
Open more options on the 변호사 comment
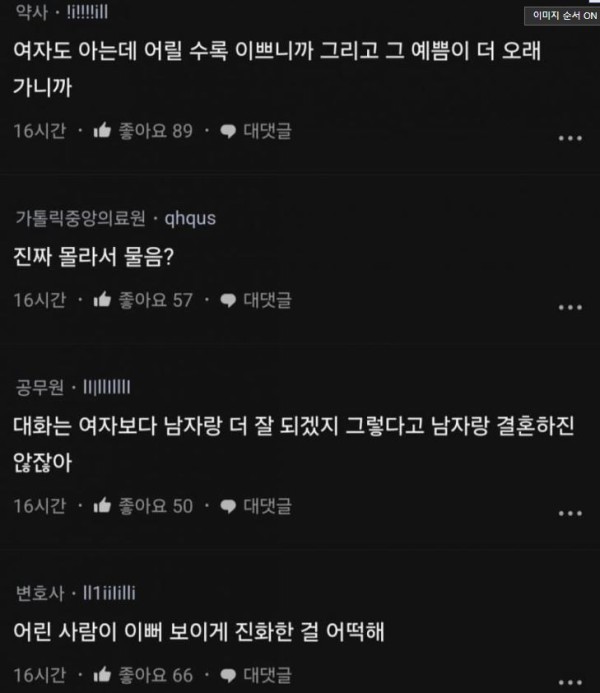pos(568,680)
